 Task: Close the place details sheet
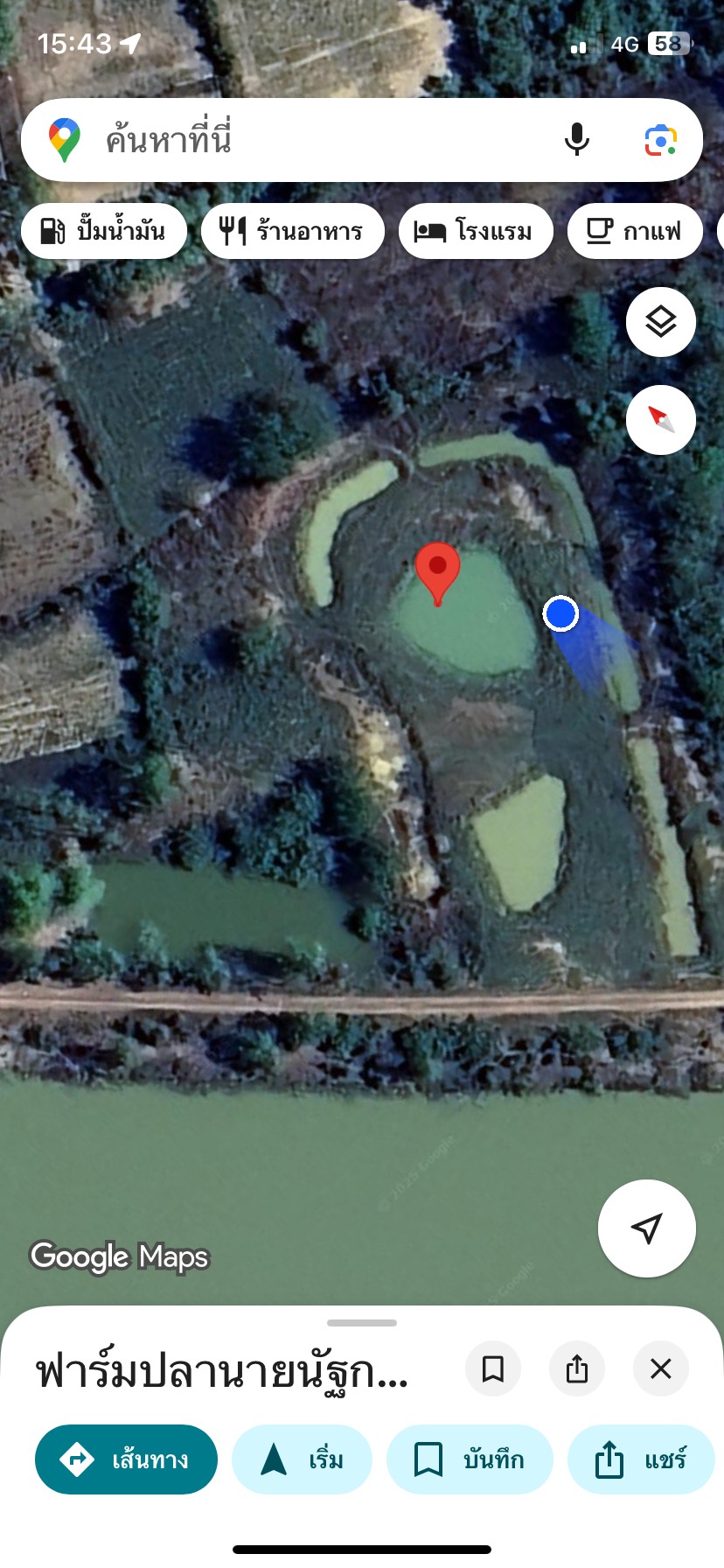[661, 1368]
